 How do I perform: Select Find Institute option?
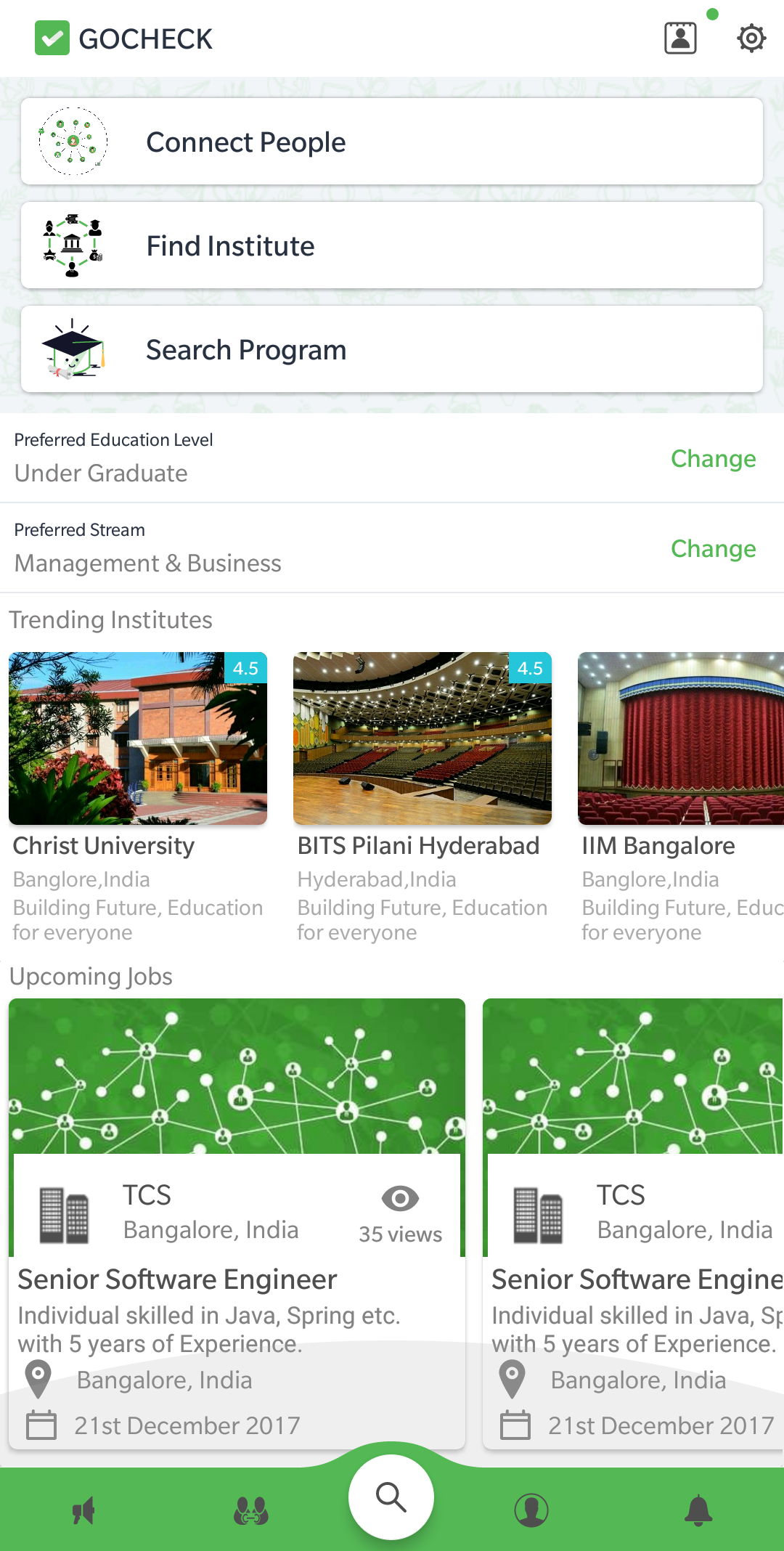coord(392,245)
